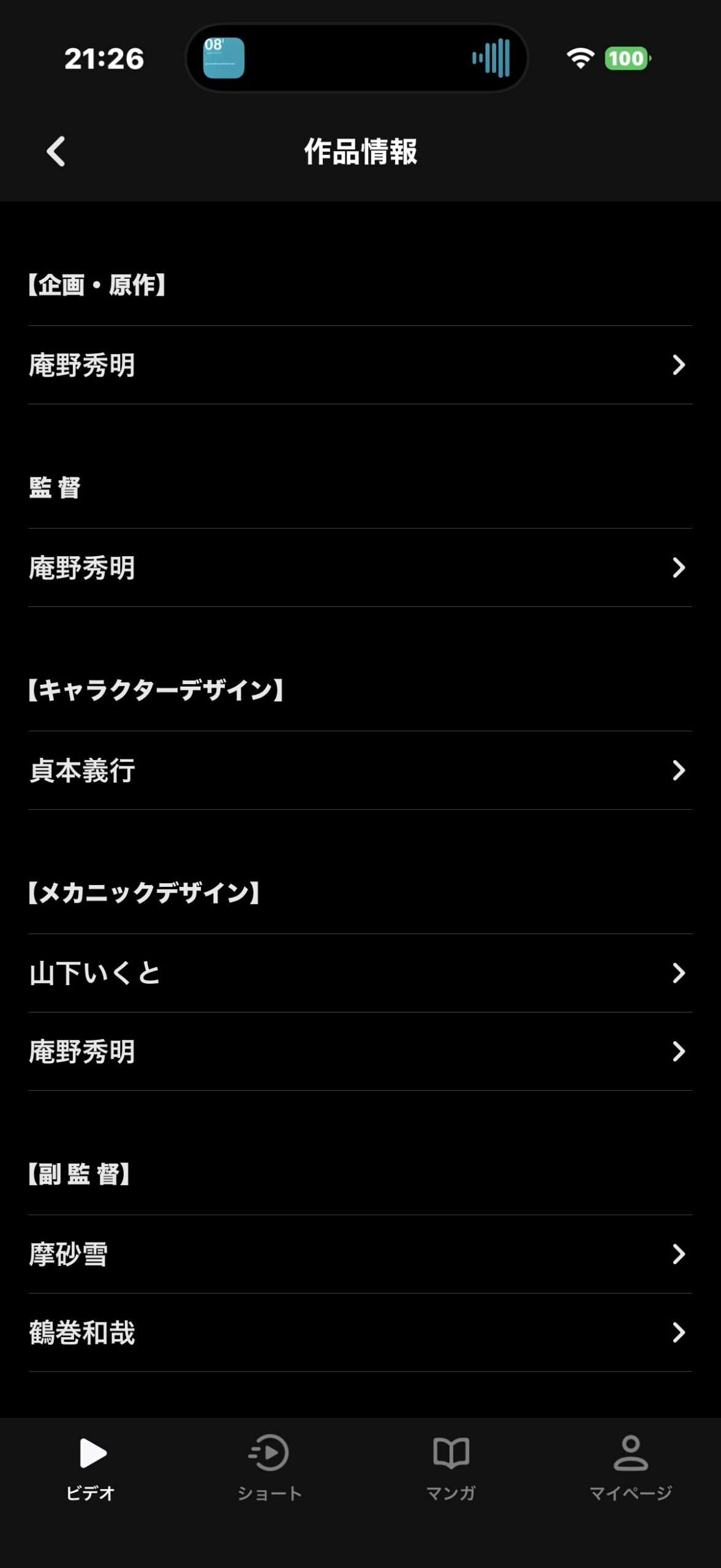Open character designer 貞本義行
Screen dimensions: 721x1568
360,771
